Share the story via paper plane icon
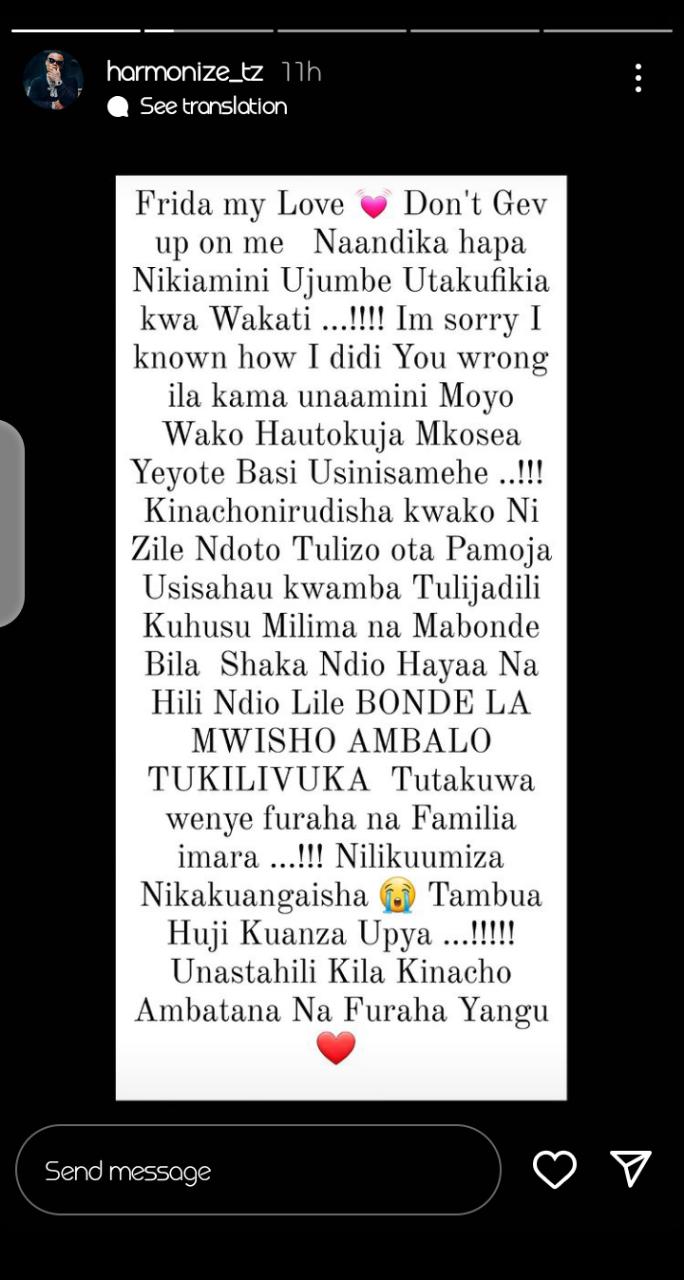This screenshot has height=1280, width=684. 631,1168
